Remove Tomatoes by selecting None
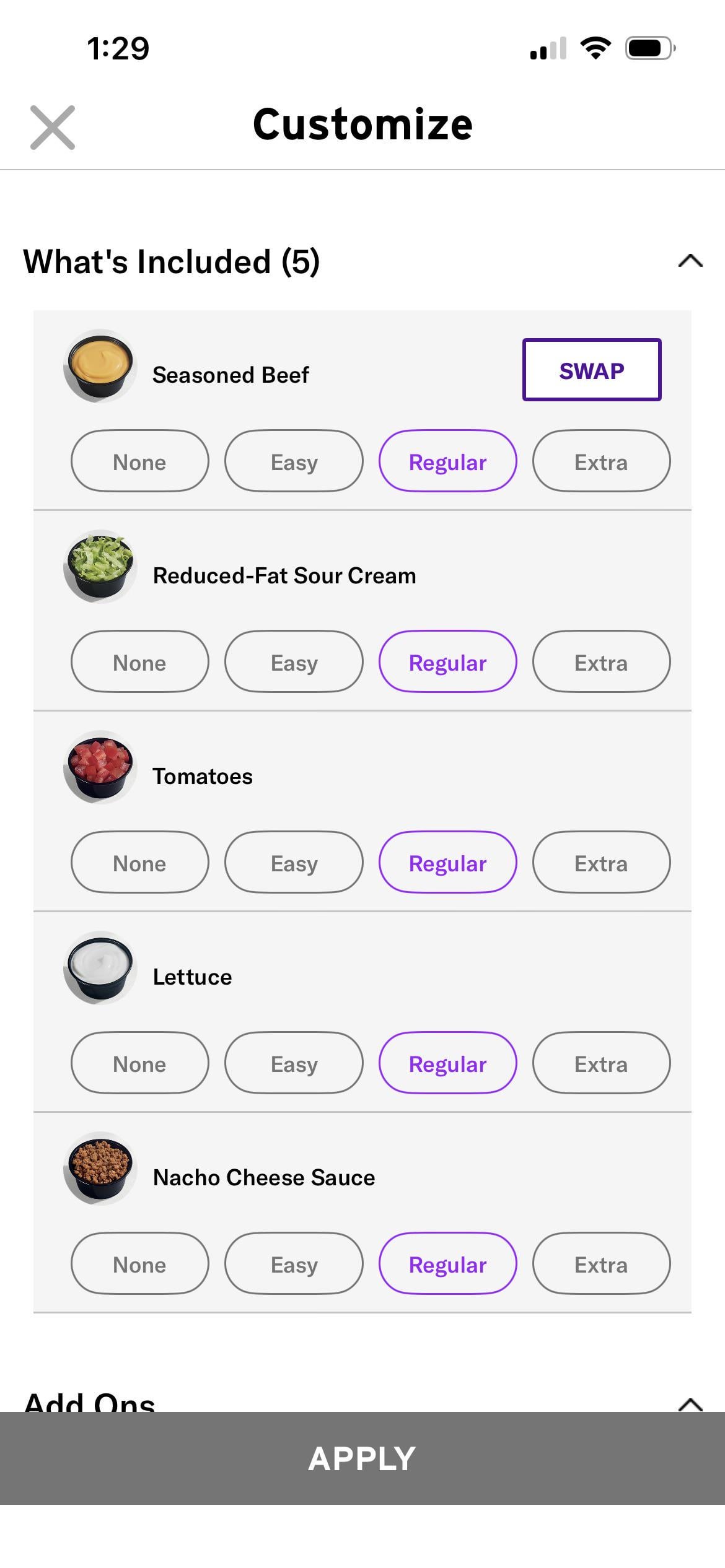This screenshot has height=1568, width=725. coord(139,863)
